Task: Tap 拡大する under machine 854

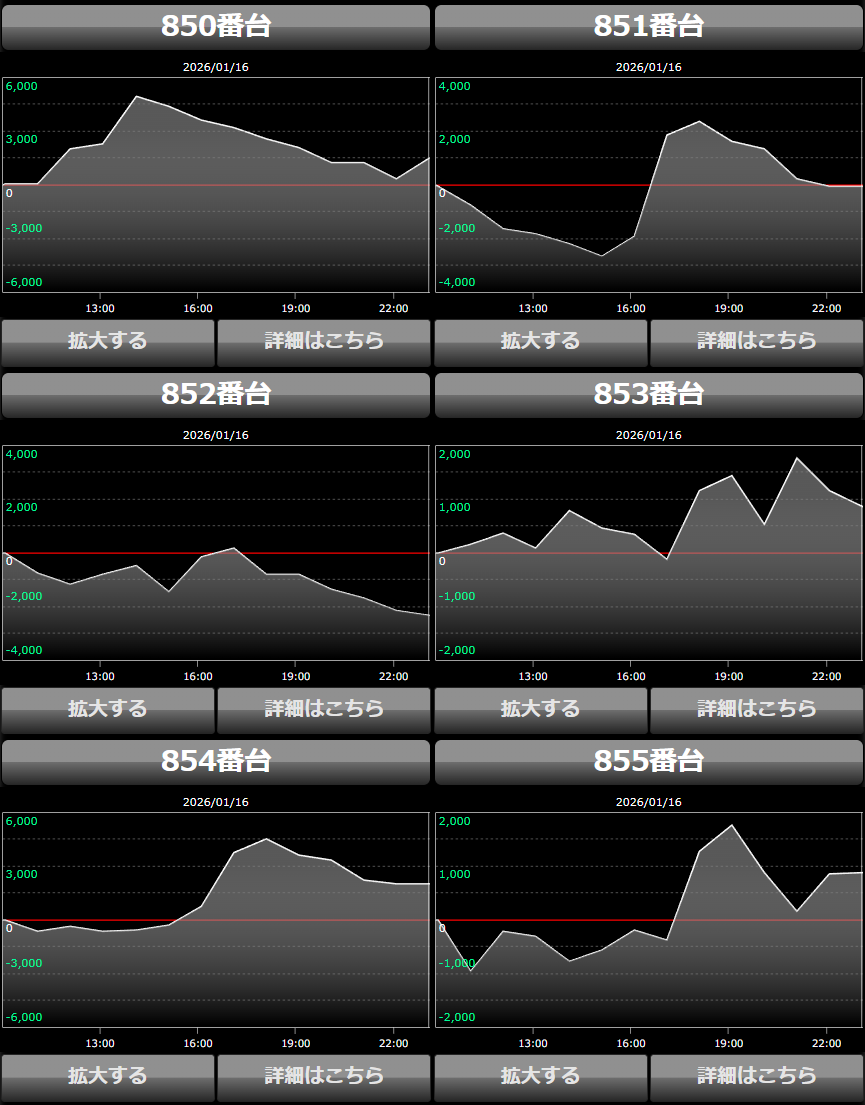Action: [x=108, y=1077]
